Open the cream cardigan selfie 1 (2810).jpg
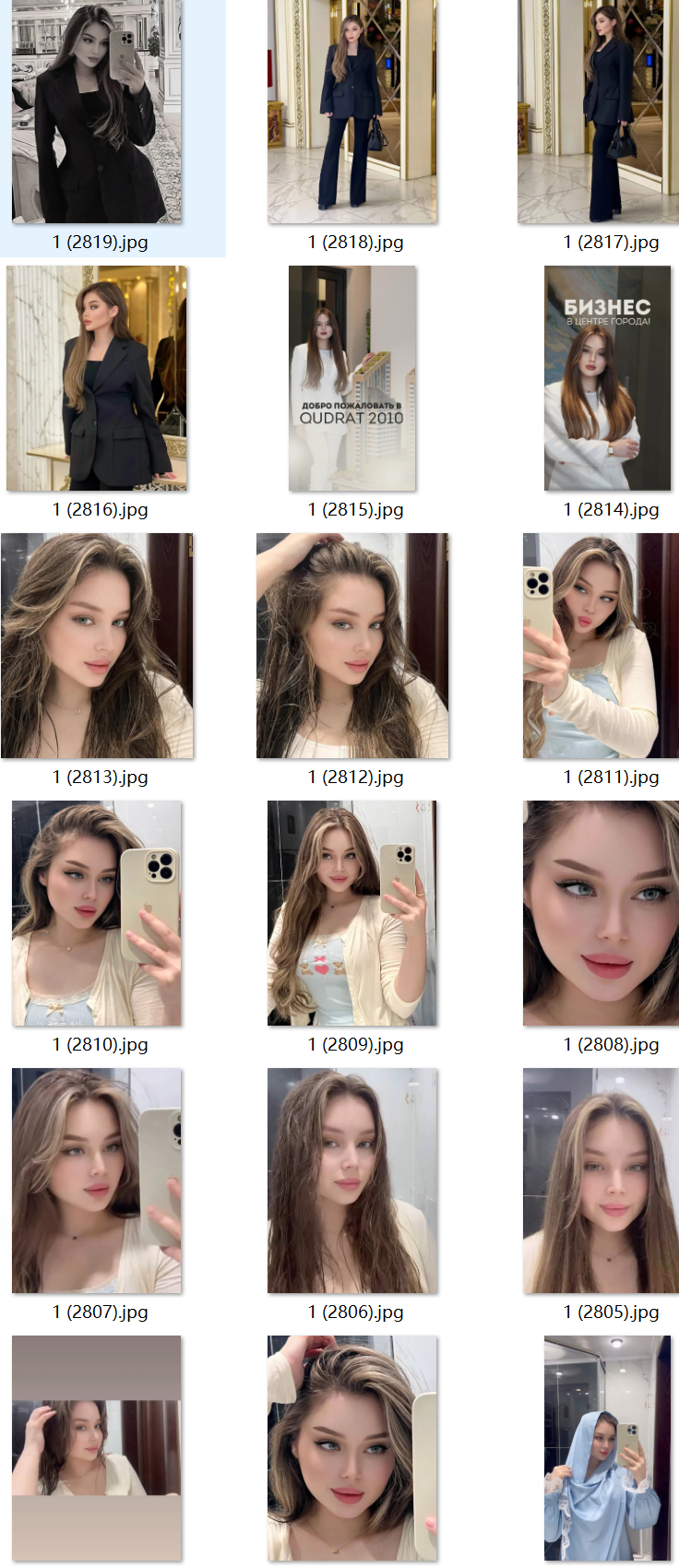Viewport: 679px width, 1568px height. [x=97, y=913]
